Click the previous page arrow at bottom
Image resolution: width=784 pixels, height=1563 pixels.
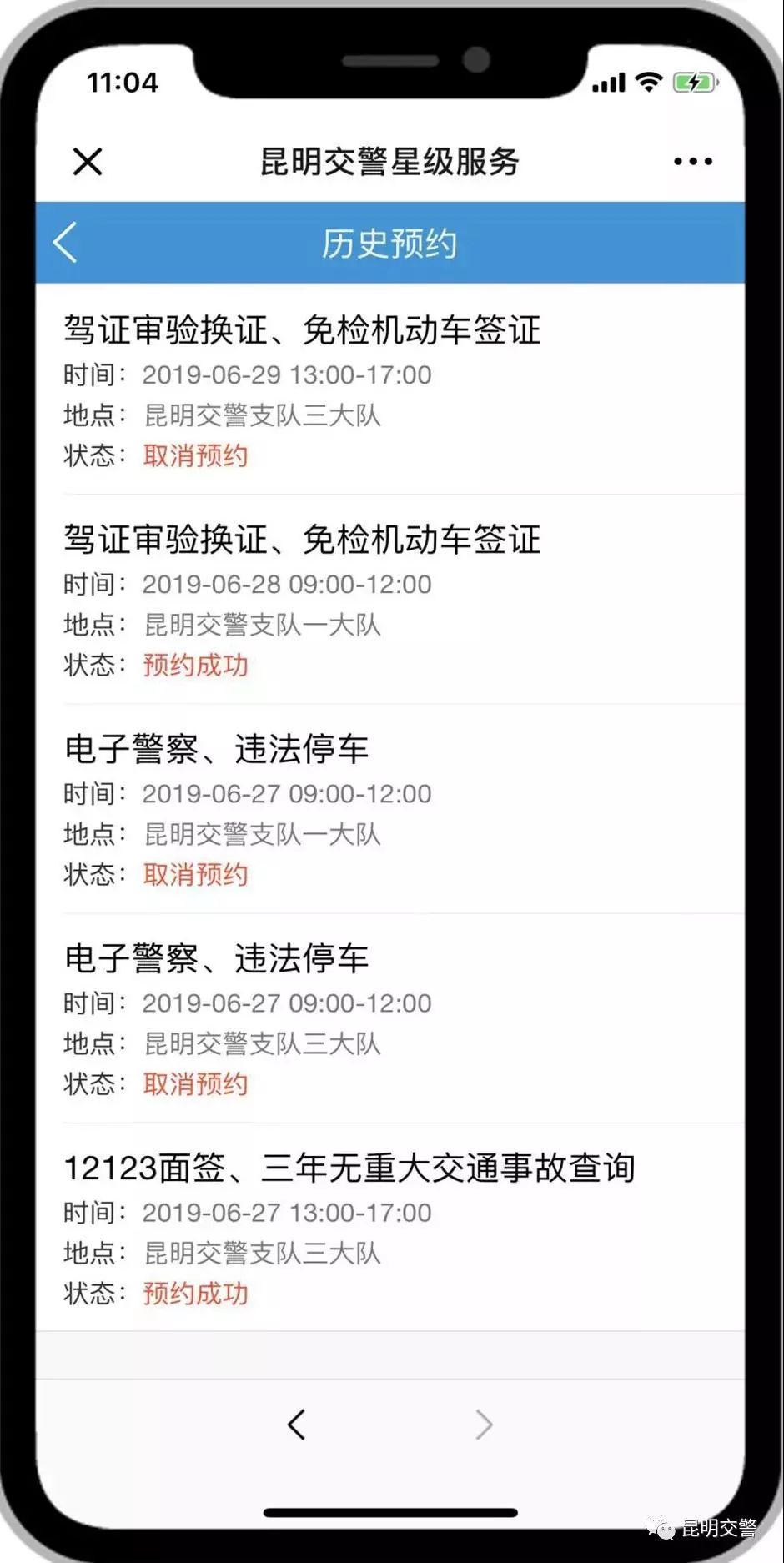pyautogui.click(x=298, y=1424)
